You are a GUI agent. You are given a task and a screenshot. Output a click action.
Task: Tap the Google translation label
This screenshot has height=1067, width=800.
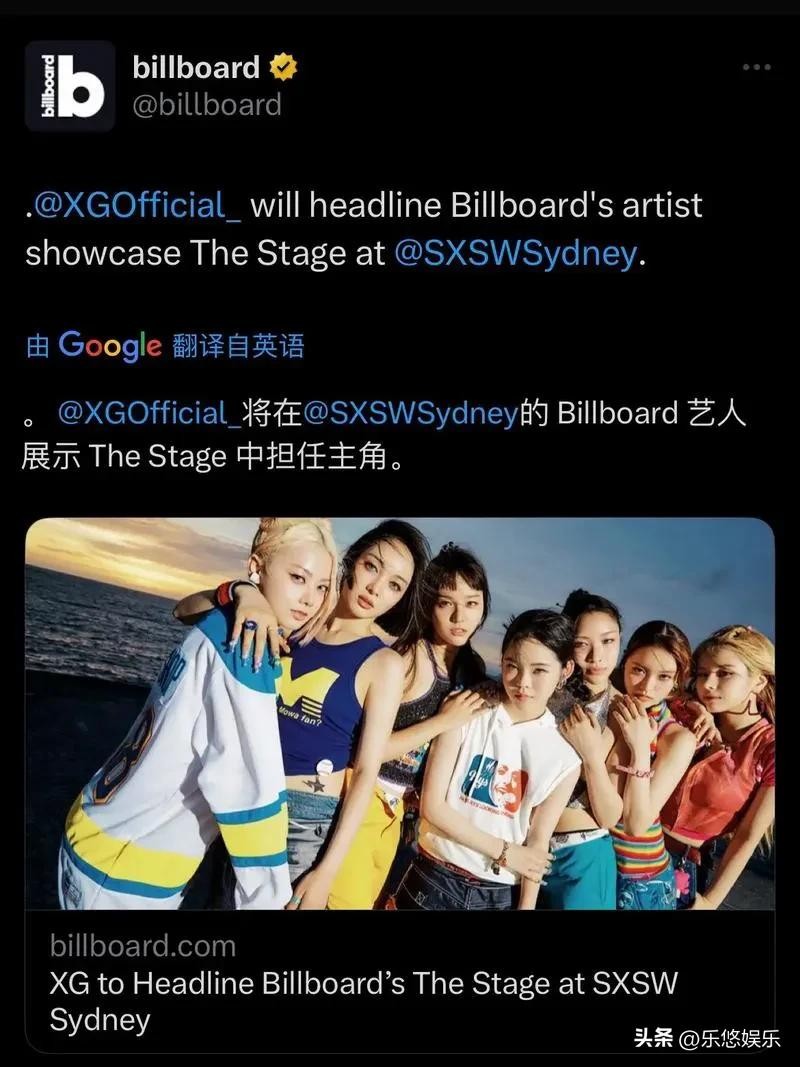tap(165, 346)
